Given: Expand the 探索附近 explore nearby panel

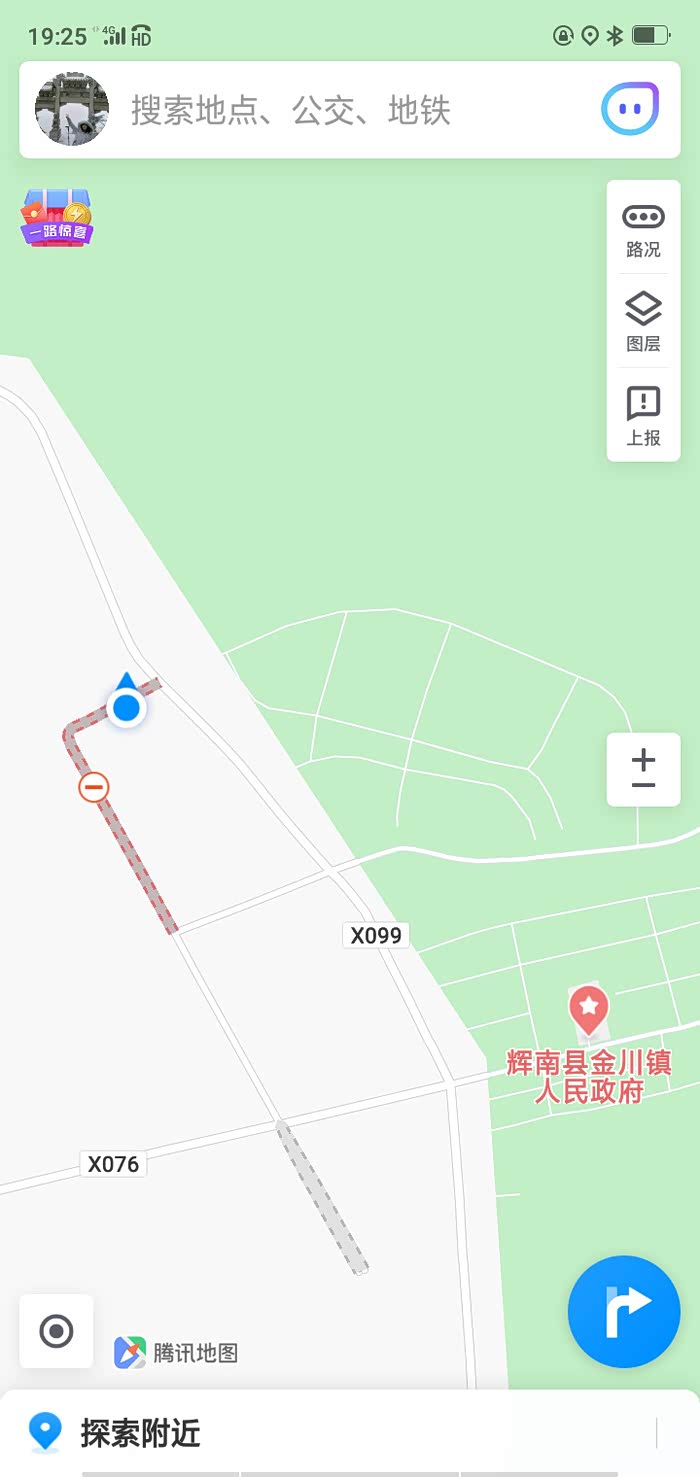Looking at the screenshot, I should [350, 1433].
